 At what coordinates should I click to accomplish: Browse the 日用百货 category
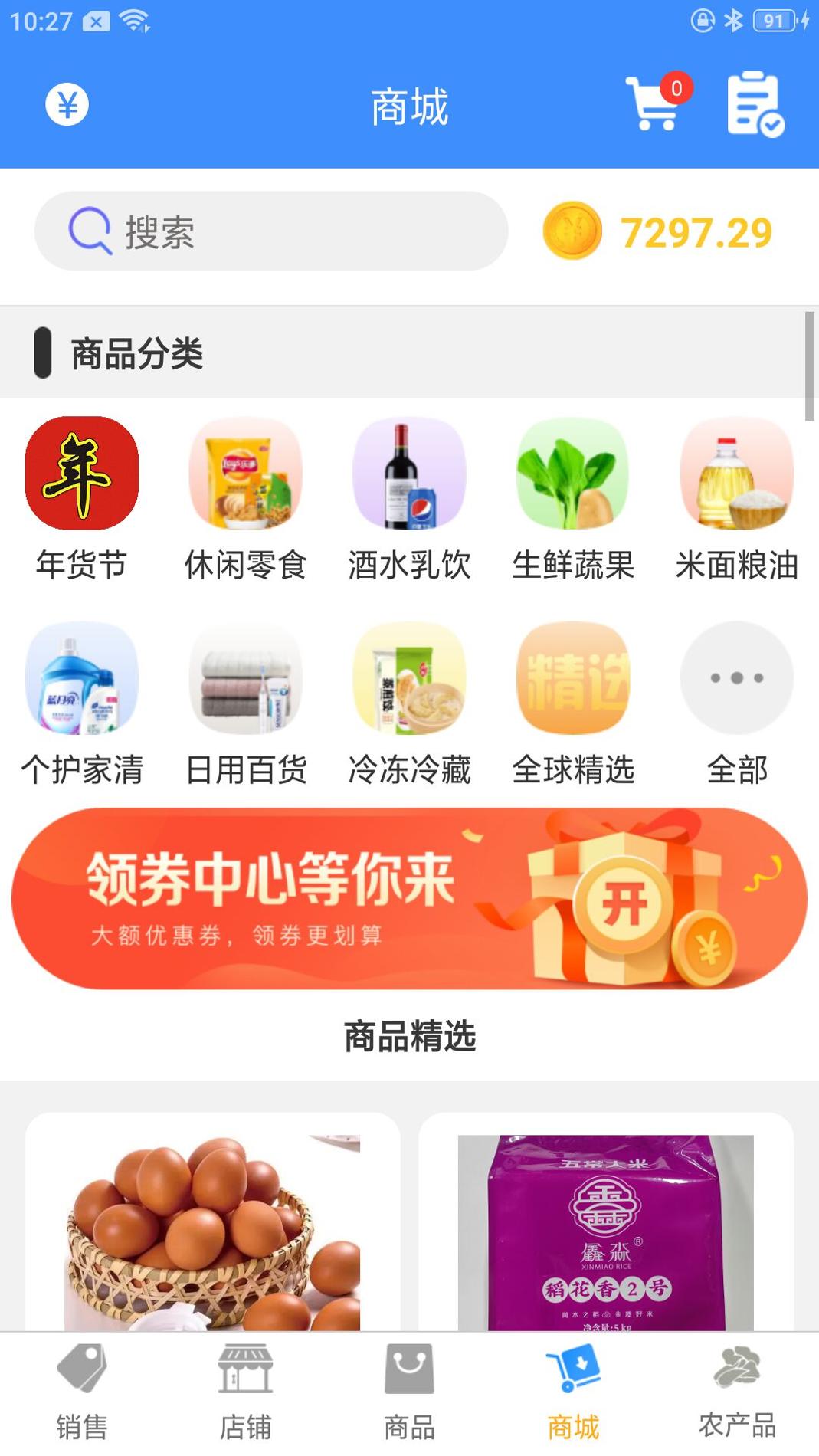tap(245, 703)
